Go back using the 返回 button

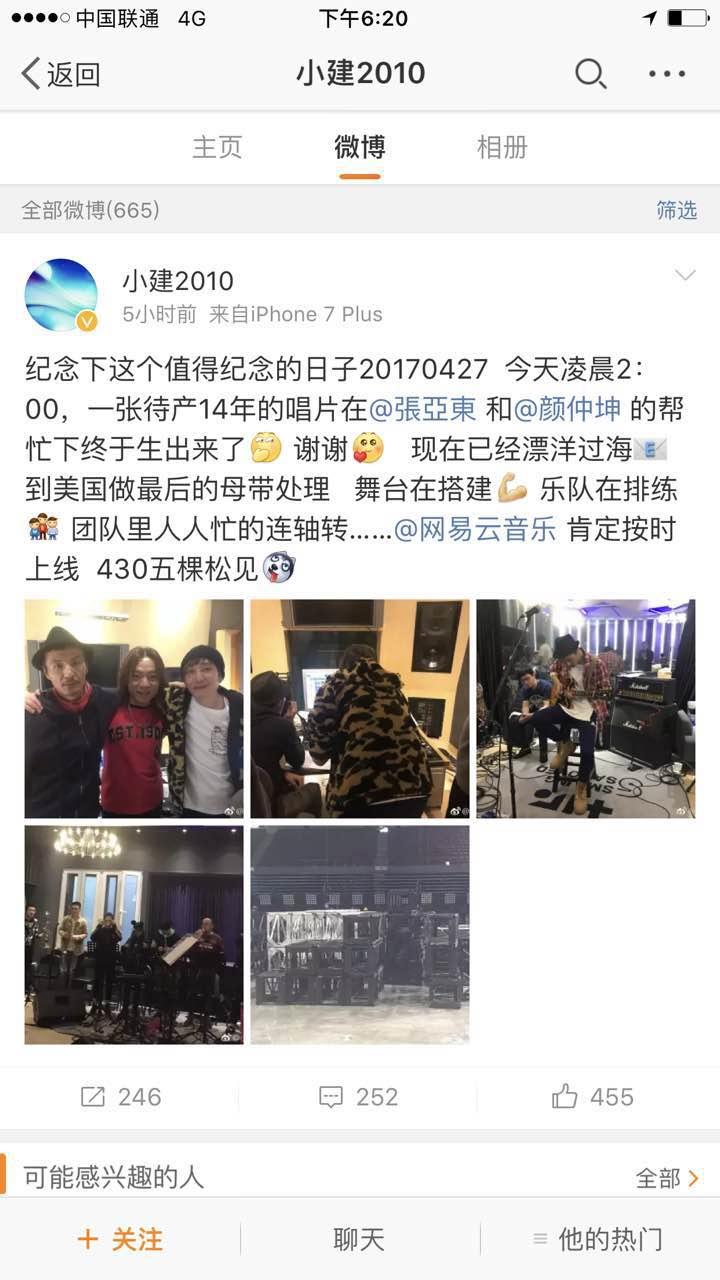click(x=62, y=74)
